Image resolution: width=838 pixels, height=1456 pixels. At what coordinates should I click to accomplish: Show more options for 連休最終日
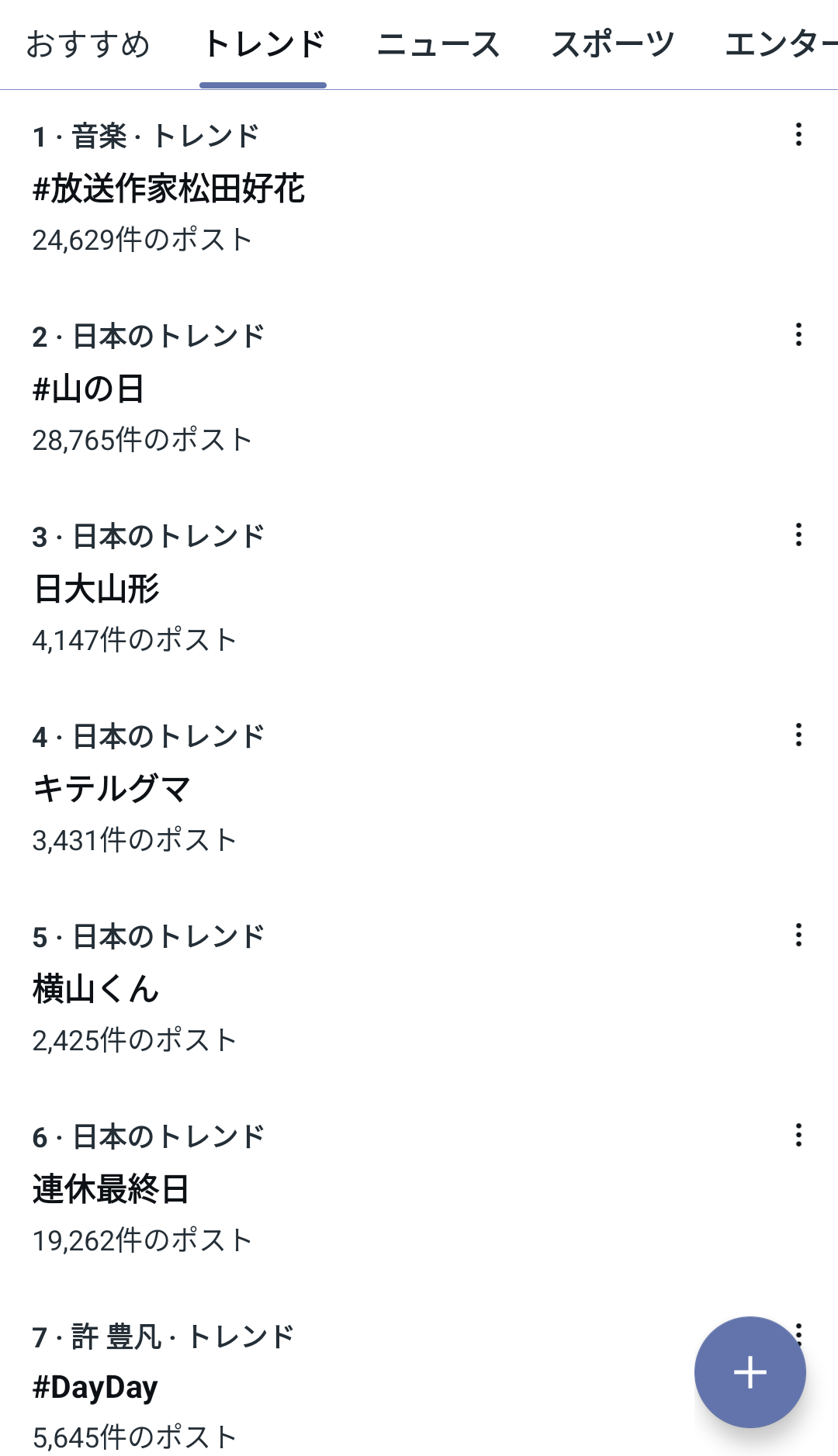click(x=798, y=1136)
